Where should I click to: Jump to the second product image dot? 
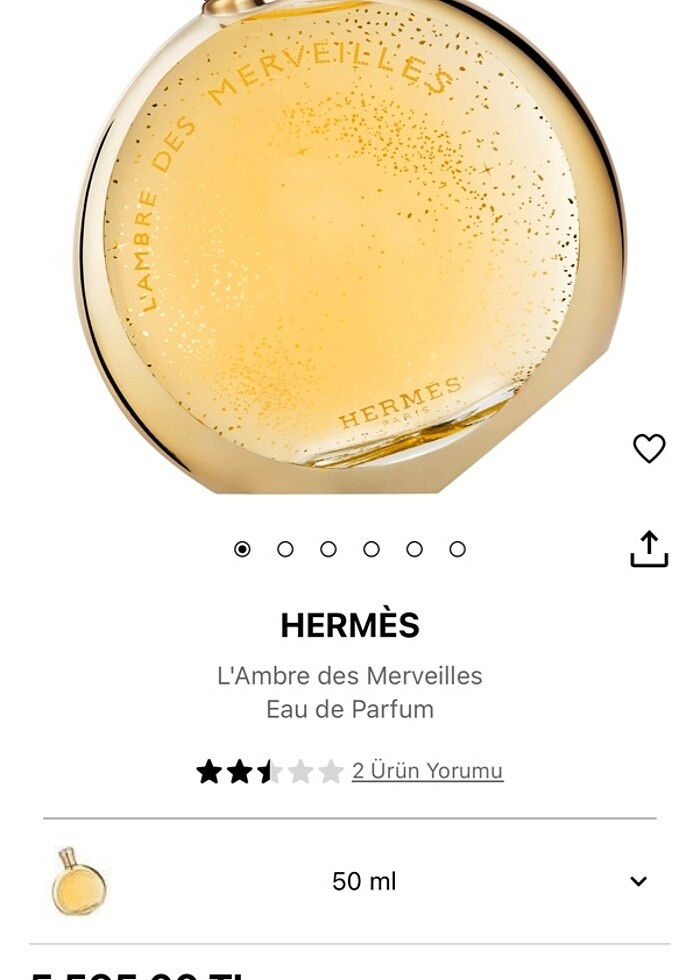(x=285, y=549)
